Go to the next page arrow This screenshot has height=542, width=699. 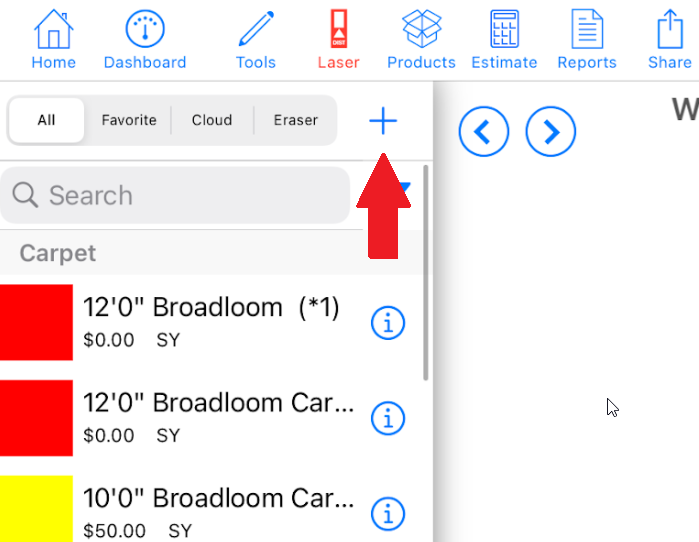[551, 131]
